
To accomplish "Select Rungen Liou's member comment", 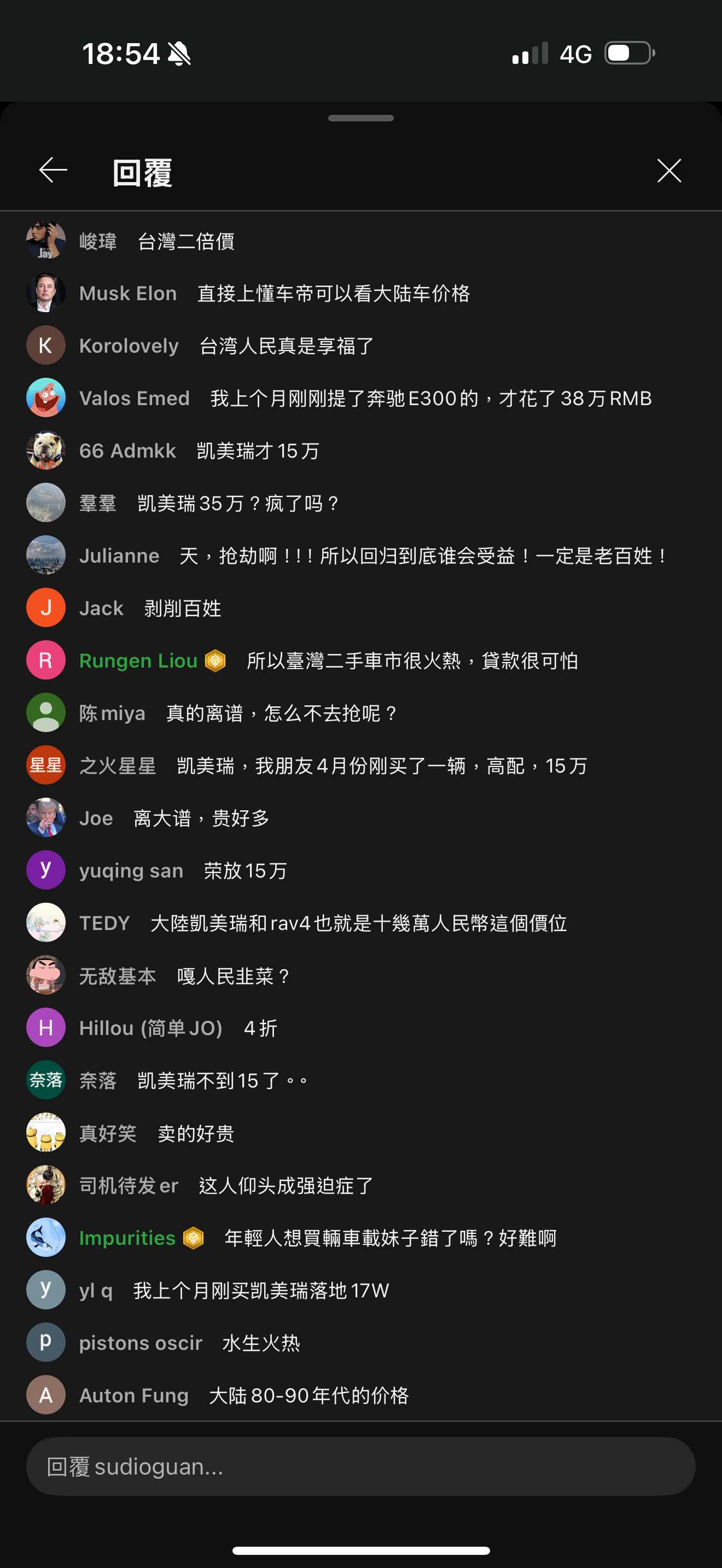I will coord(411,660).
